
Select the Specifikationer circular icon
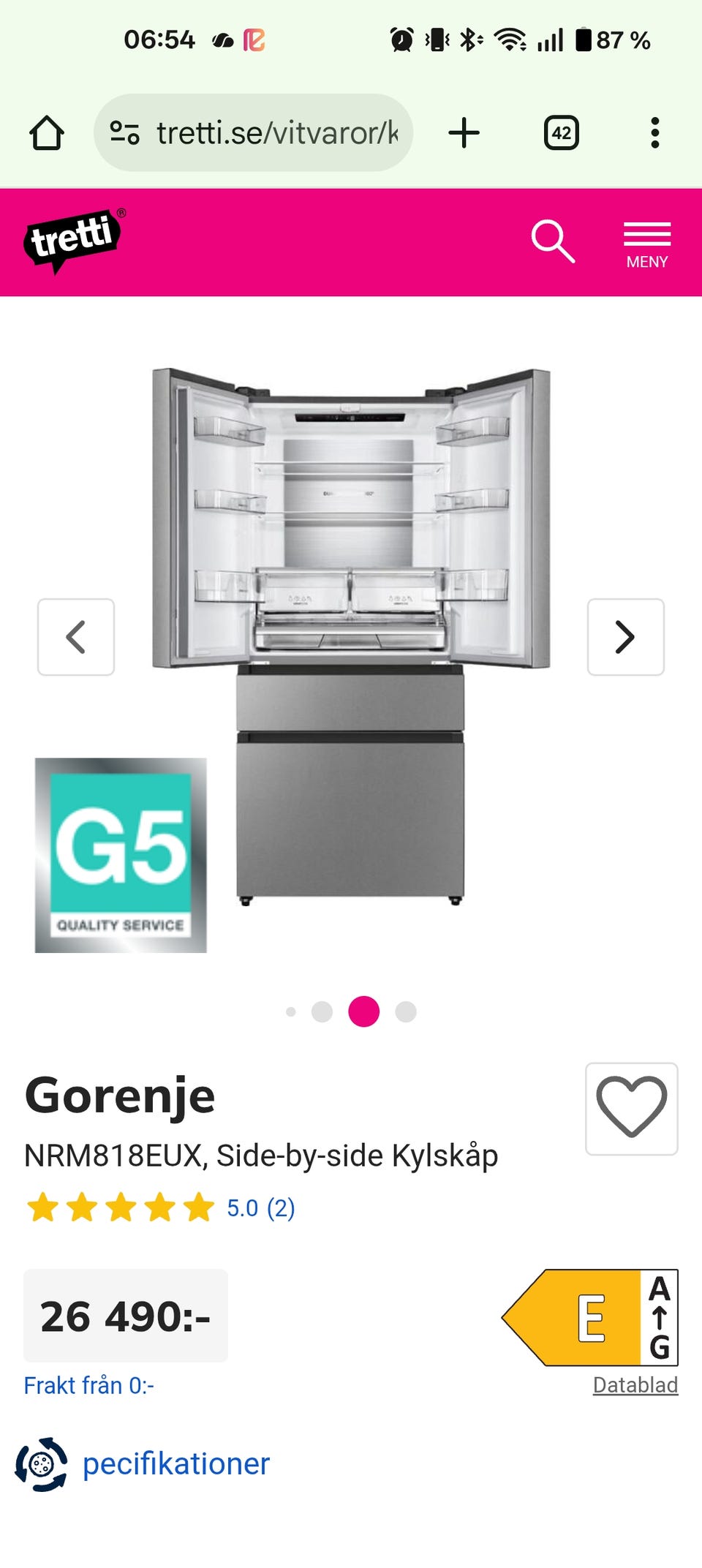tap(41, 1463)
